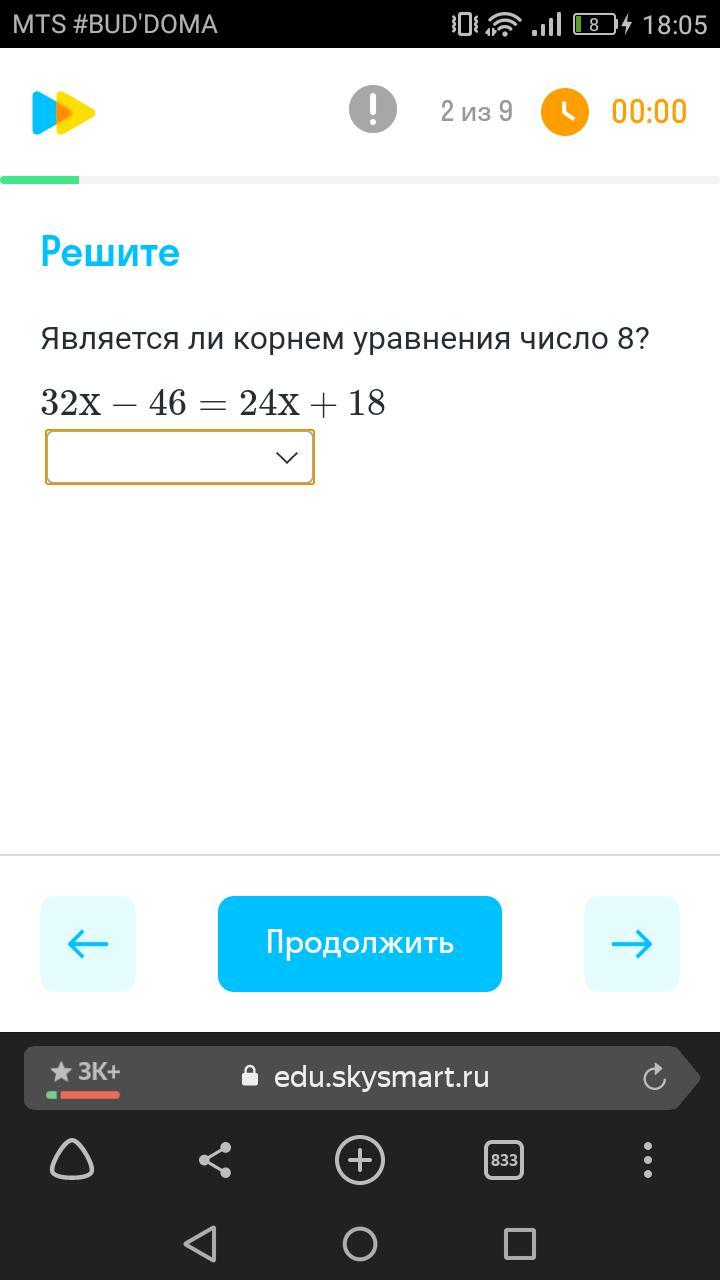Tap the exclamation report icon
This screenshot has height=1280, width=720.
373,109
